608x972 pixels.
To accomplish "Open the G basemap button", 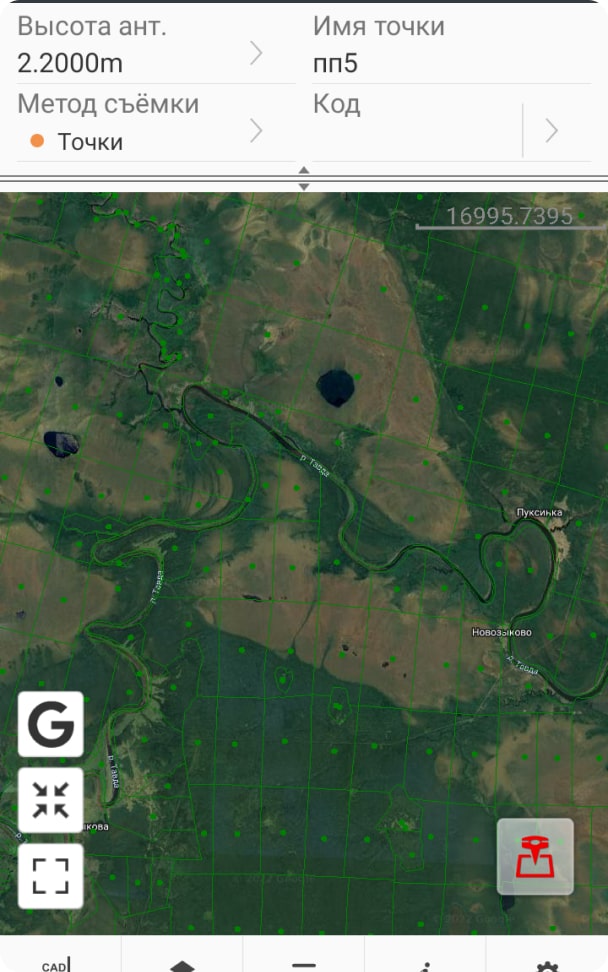I will click(x=50, y=724).
